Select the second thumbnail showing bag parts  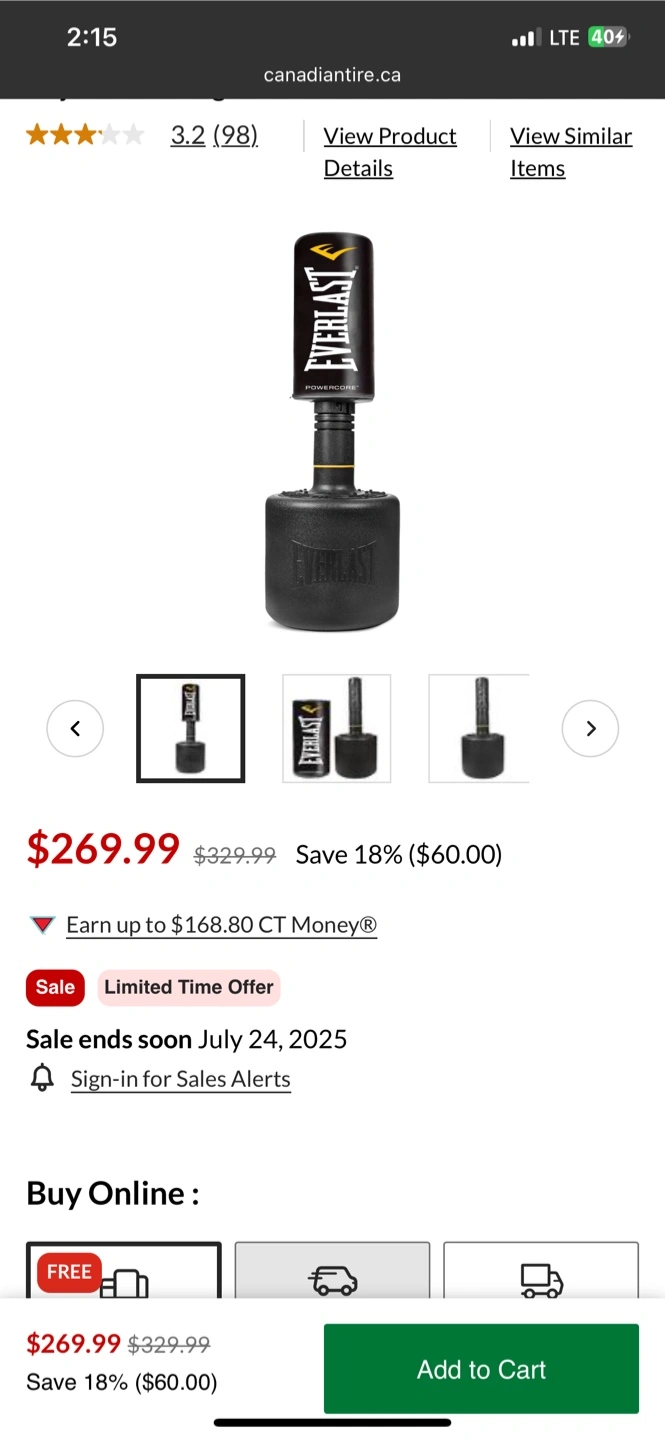click(336, 728)
